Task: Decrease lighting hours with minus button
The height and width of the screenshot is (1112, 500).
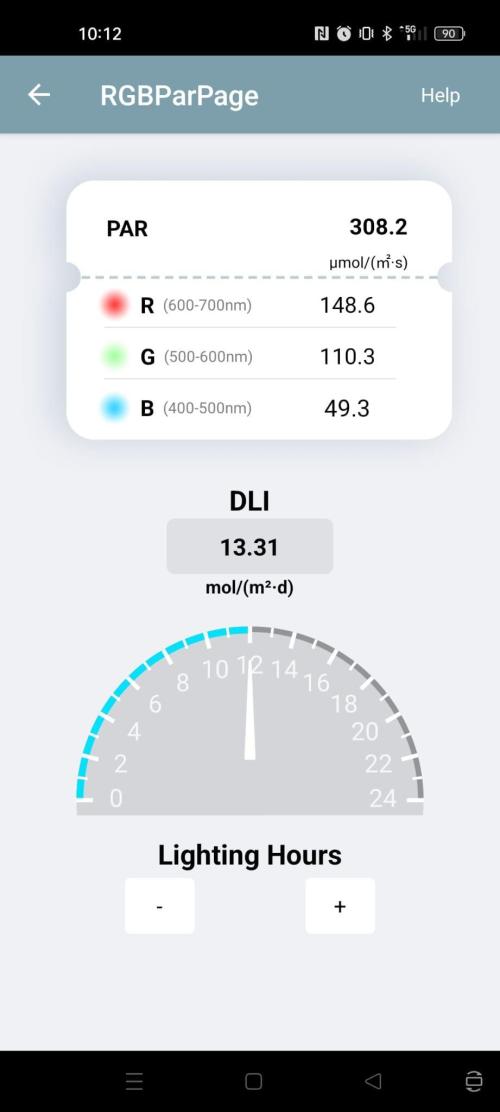Action: (160, 906)
